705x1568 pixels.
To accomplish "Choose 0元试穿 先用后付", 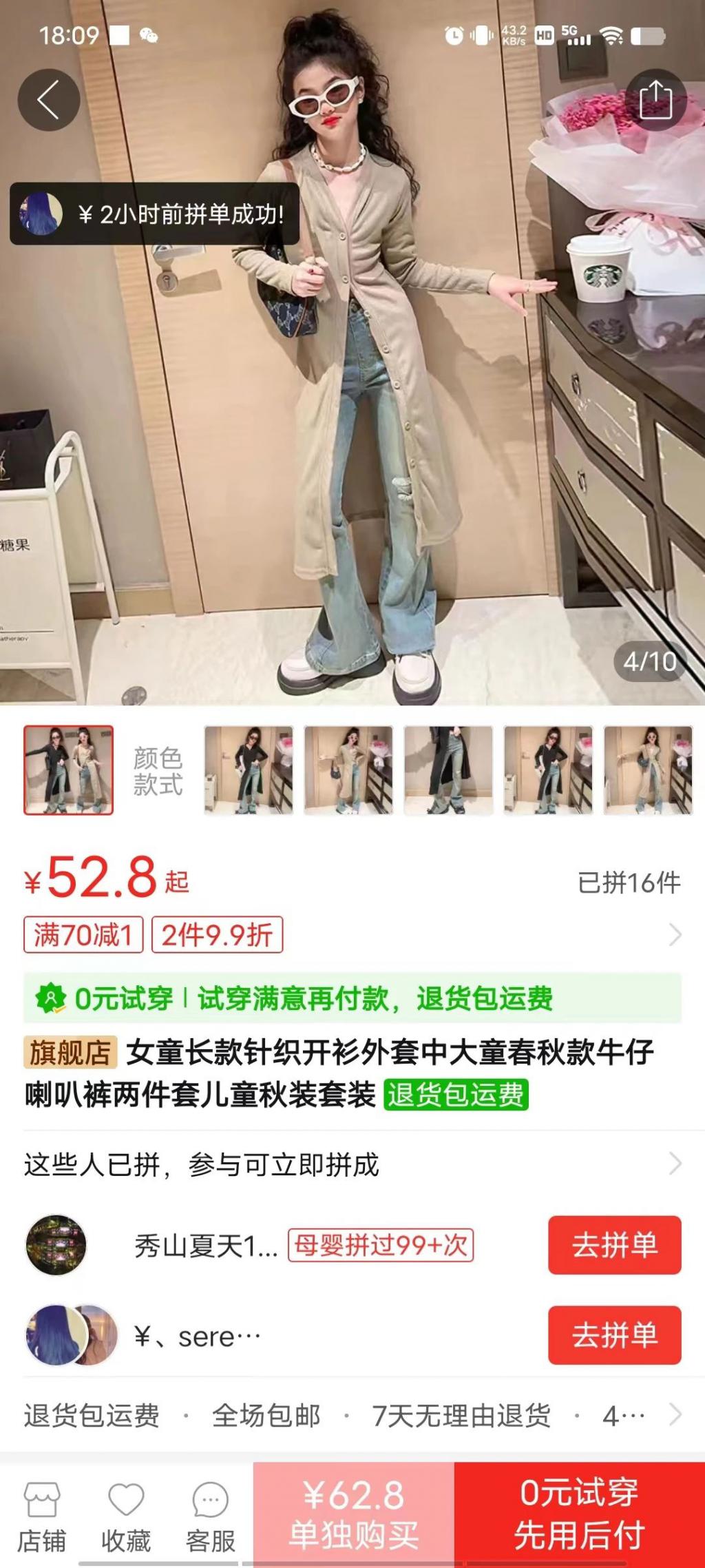I will pos(579,1514).
